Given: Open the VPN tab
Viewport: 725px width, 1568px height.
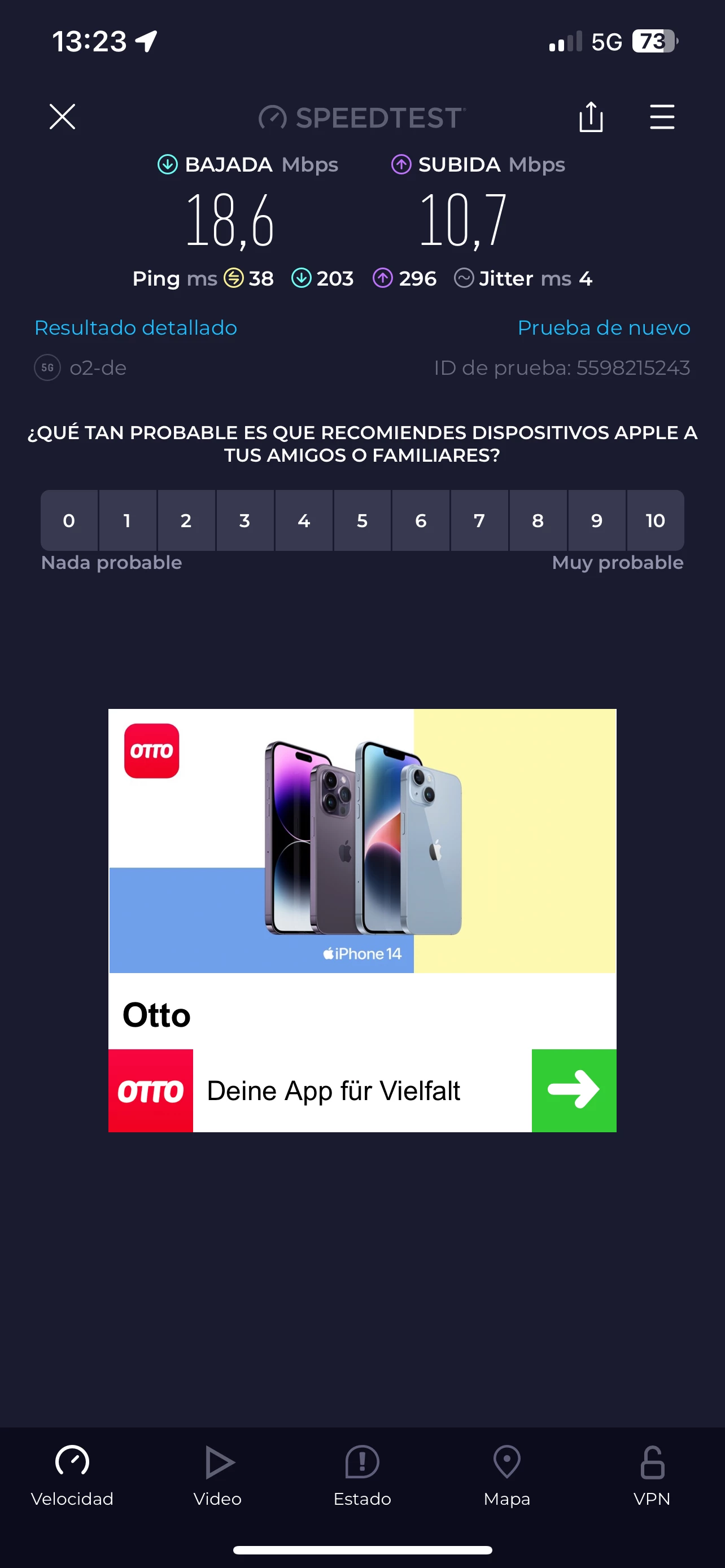Looking at the screenshot, I should (652, 1475).
